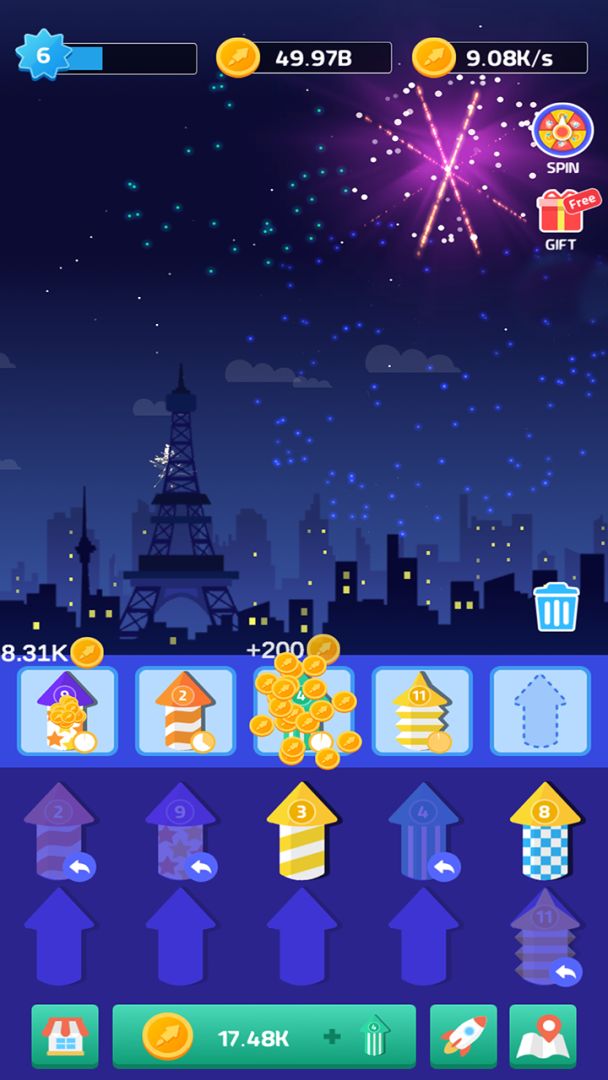Open the map locations button
This screenshot has width=608, height=1080.
542,1037
